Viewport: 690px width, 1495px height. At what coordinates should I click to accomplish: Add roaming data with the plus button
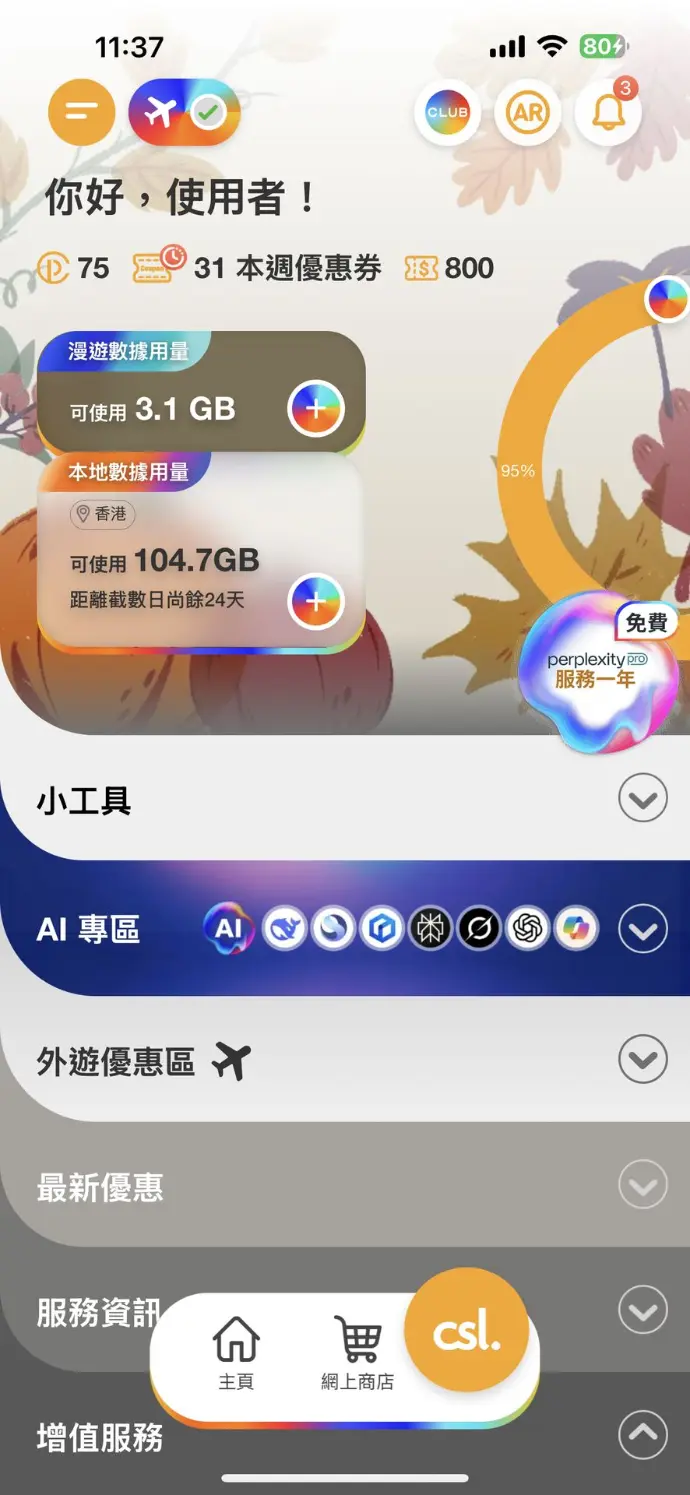coord(316,408)
